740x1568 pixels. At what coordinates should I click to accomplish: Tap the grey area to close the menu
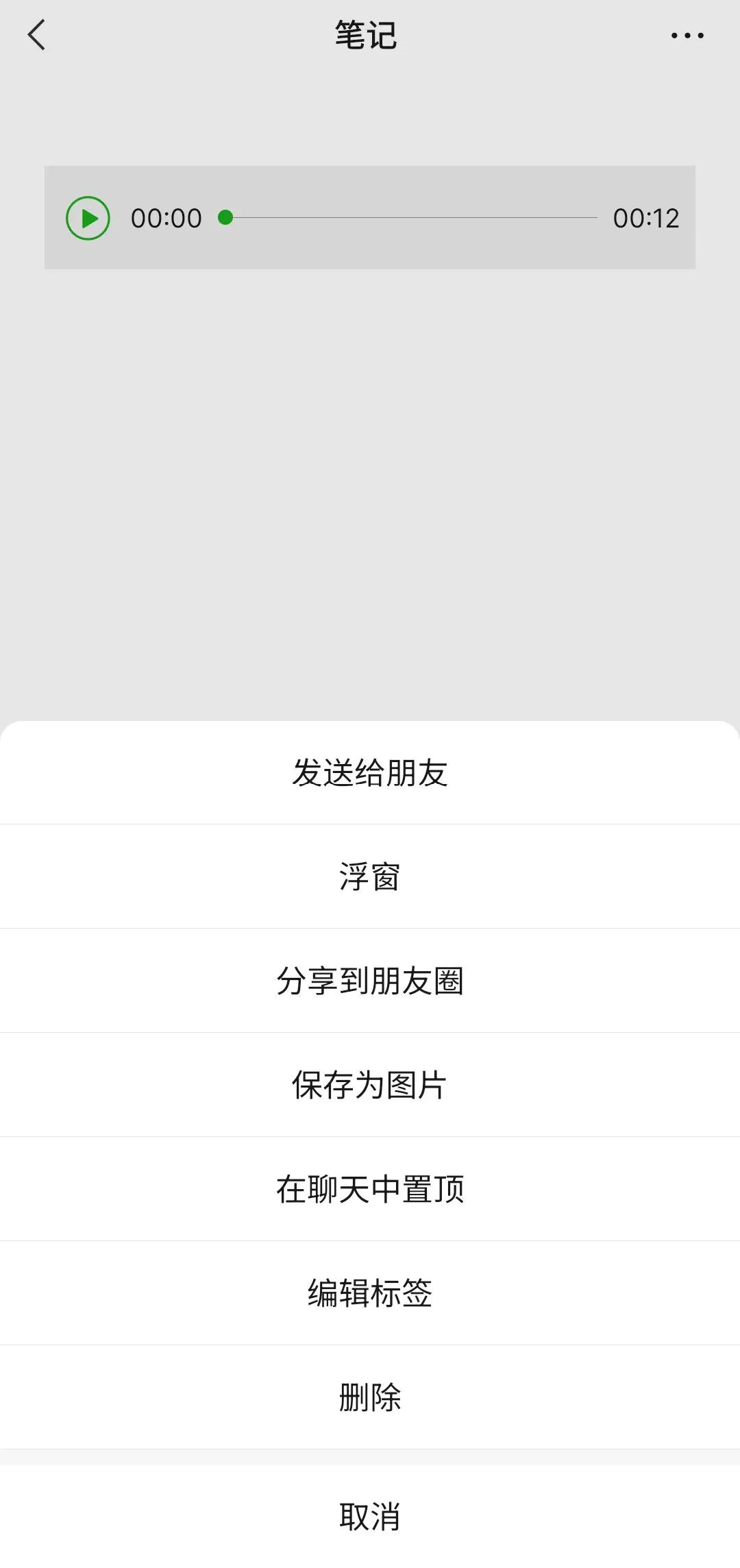(370, 480)
